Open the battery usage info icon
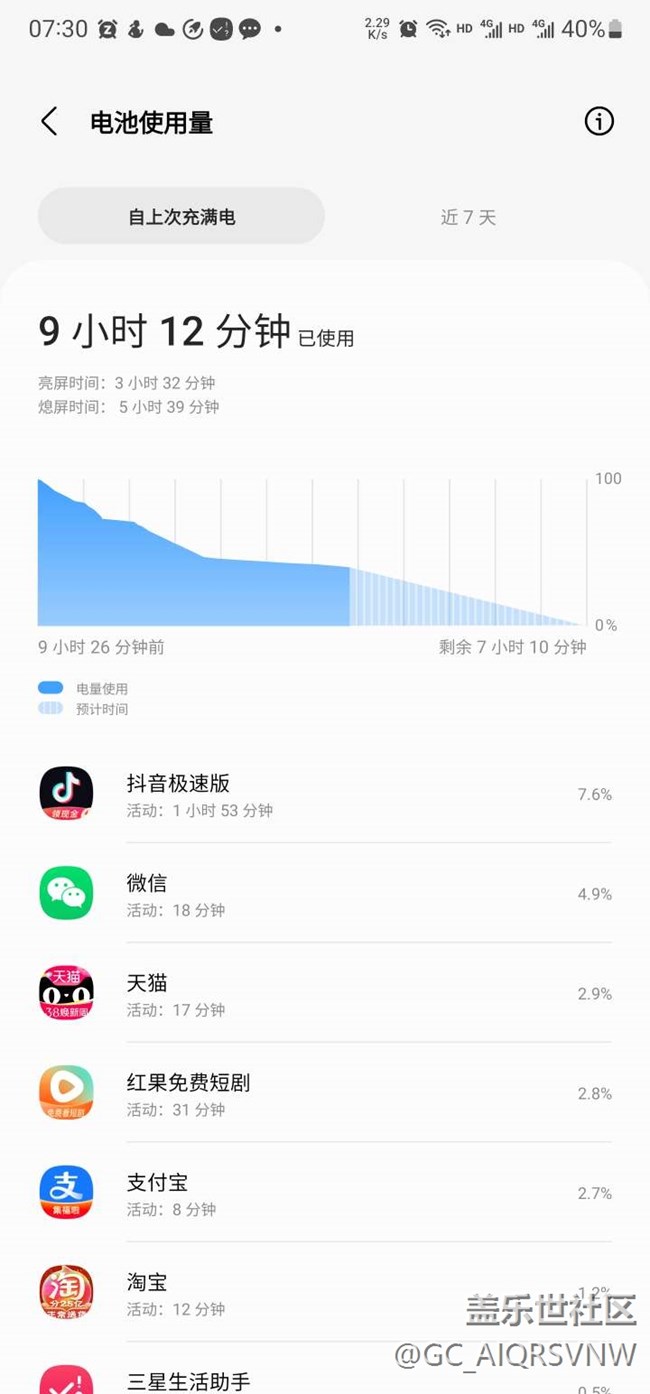650x1394 pixels. [x=598, y=122]
